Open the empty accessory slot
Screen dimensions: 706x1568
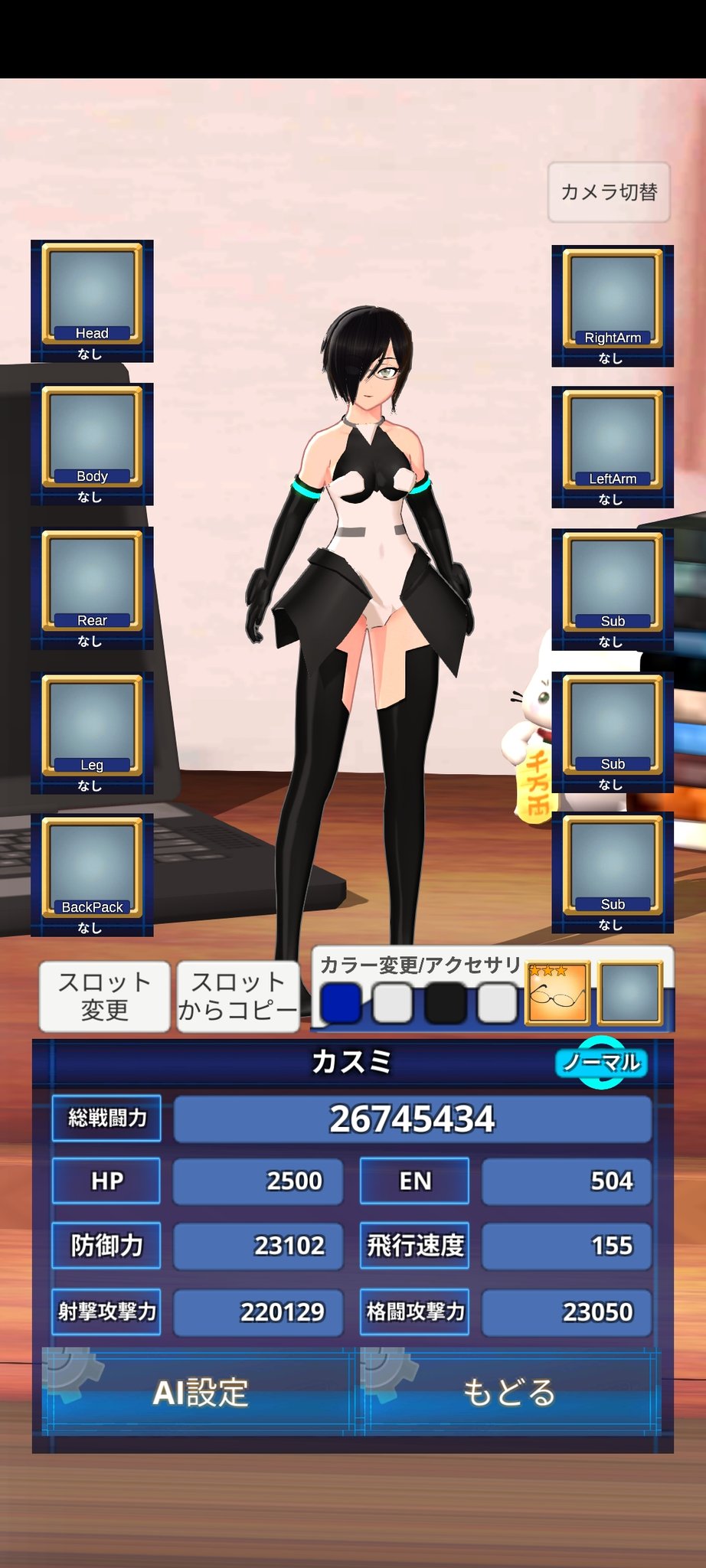629,994
